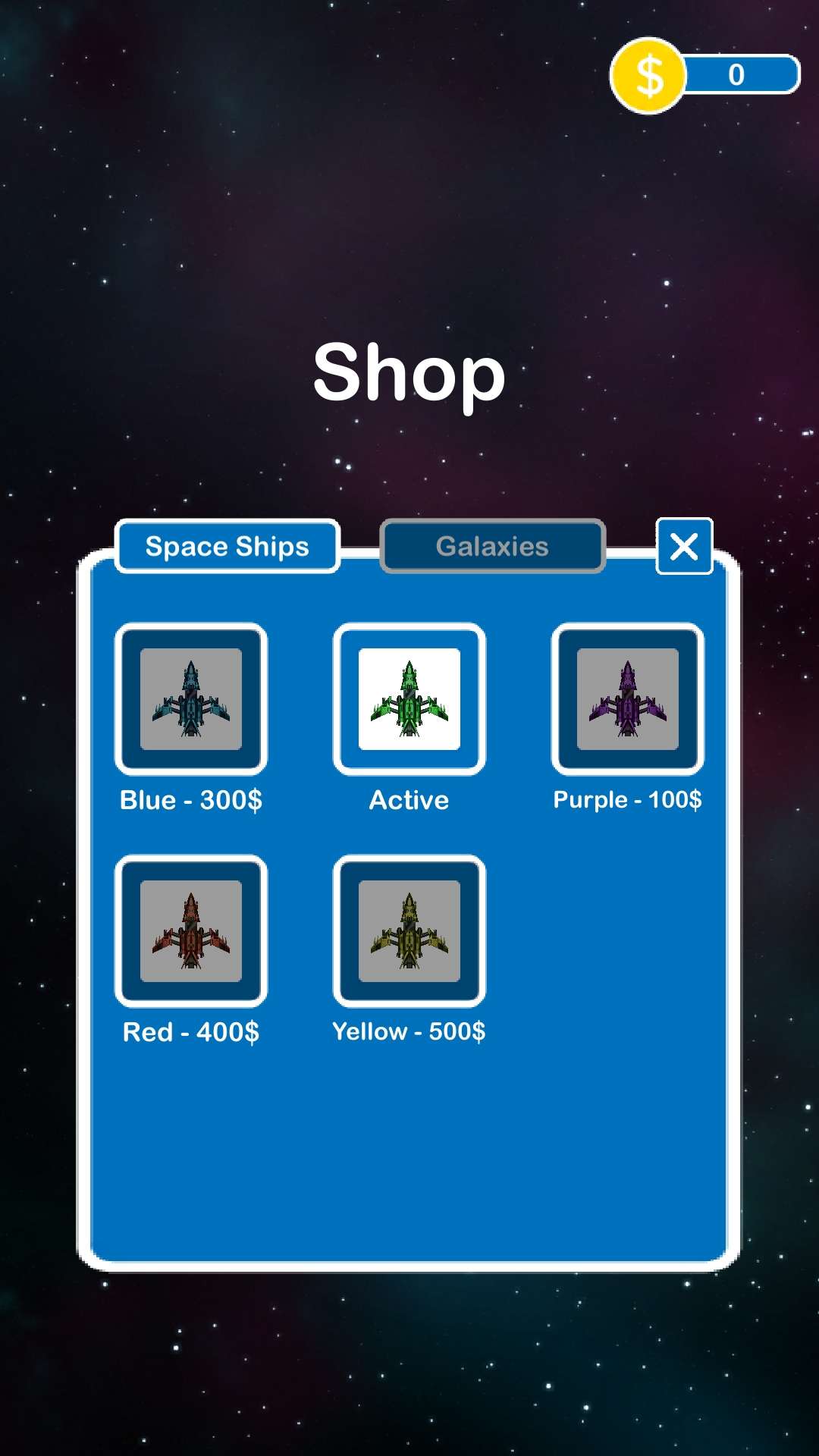The image size is (819, 1456).
Task: Buy the Red ship for 400$
Action: click(191, 931)
